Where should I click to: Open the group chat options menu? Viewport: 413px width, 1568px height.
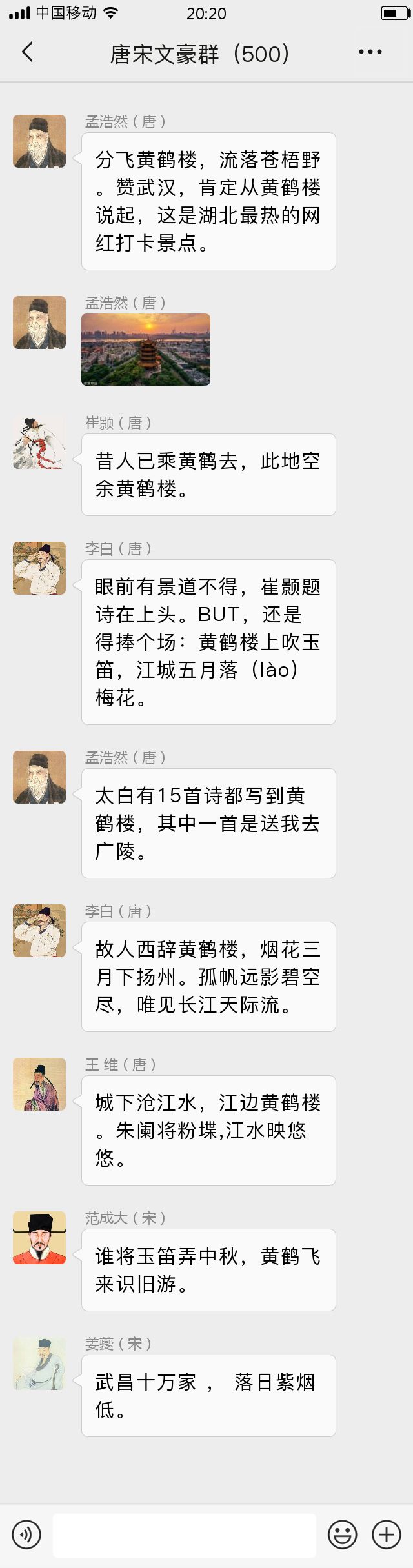click(370, 52)
